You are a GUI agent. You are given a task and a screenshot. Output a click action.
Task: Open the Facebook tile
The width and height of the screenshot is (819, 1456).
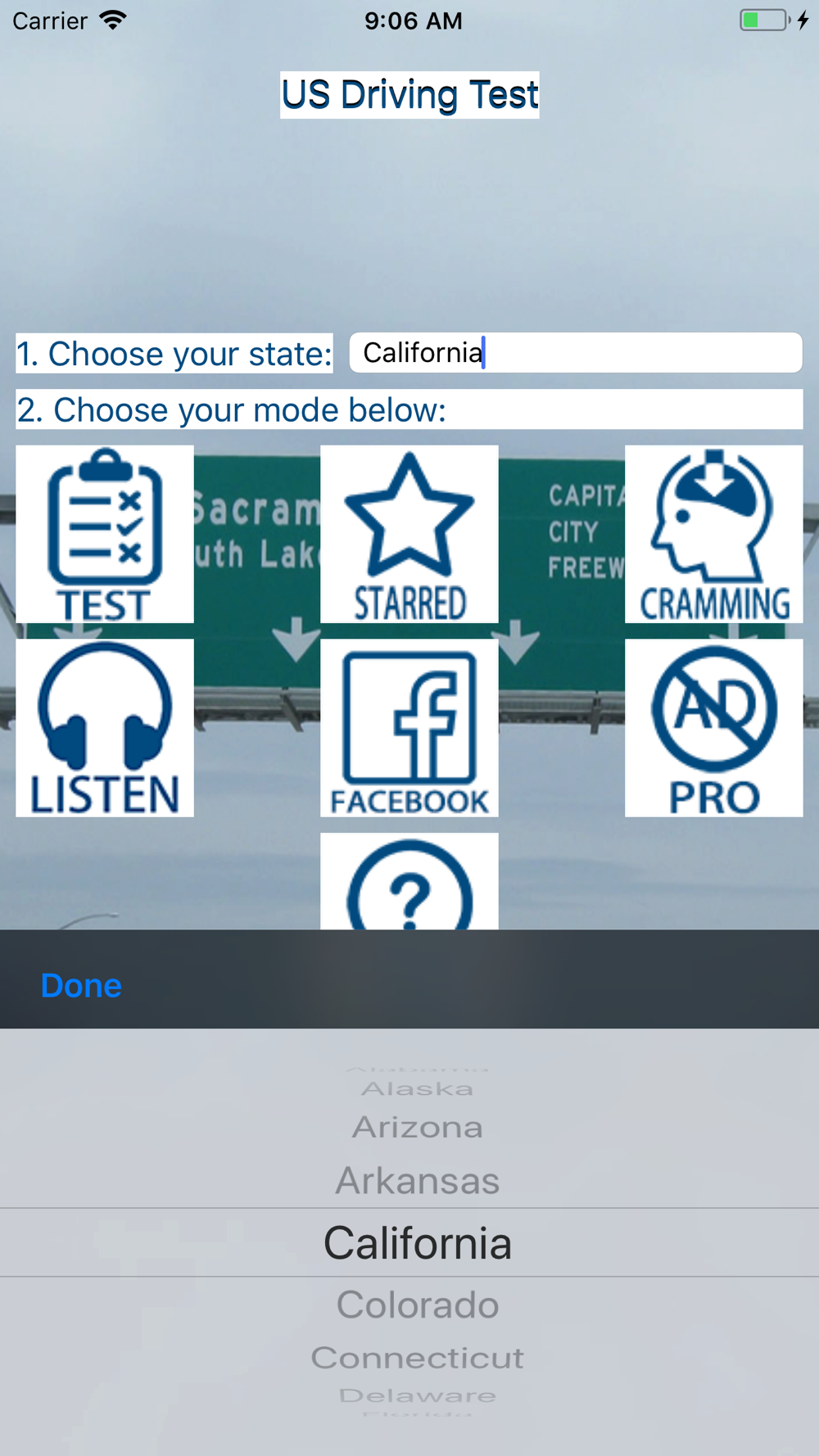tap(409, 727)
